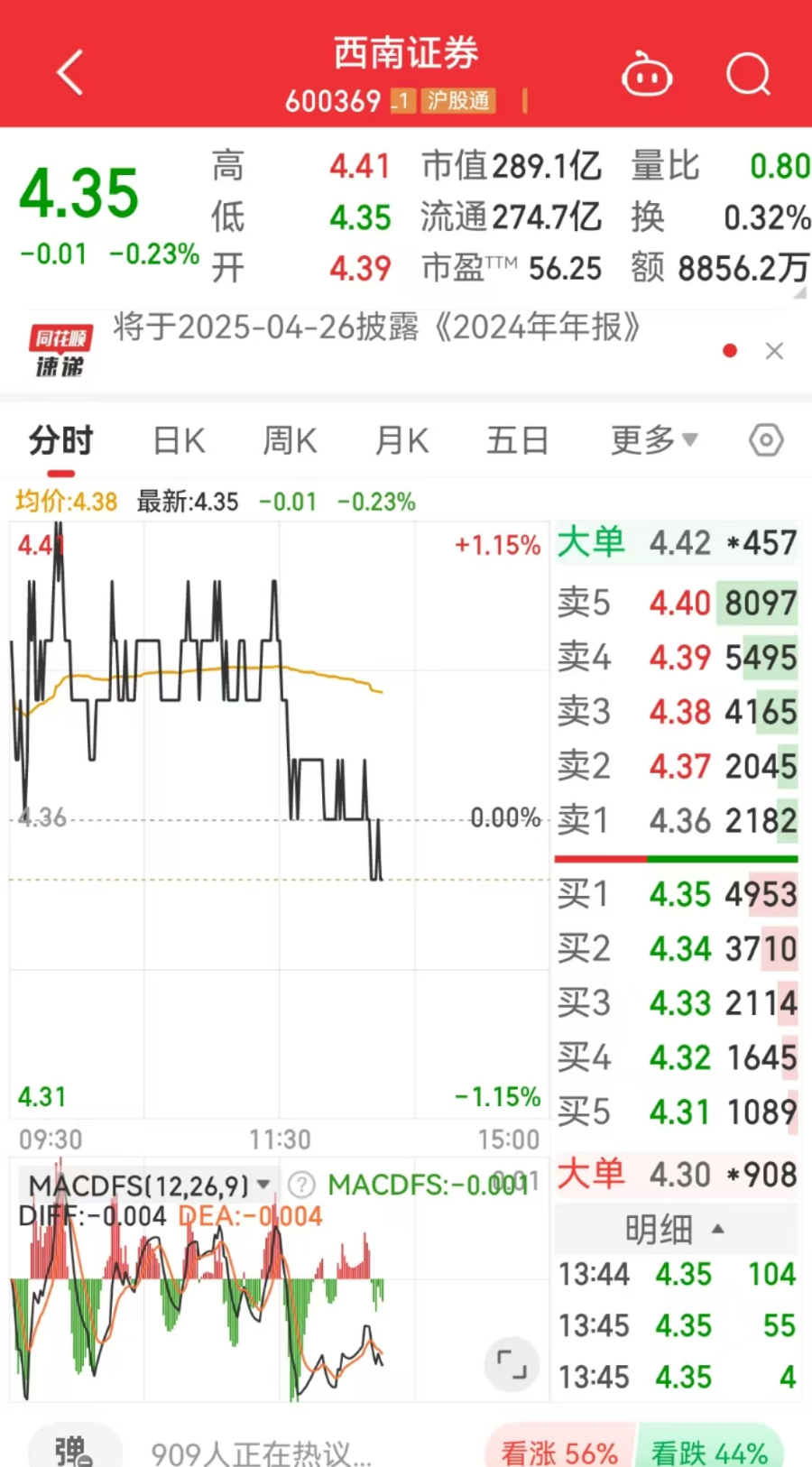Open the robot assistant icon
812x1467 pixels.
tap(647, 75)
